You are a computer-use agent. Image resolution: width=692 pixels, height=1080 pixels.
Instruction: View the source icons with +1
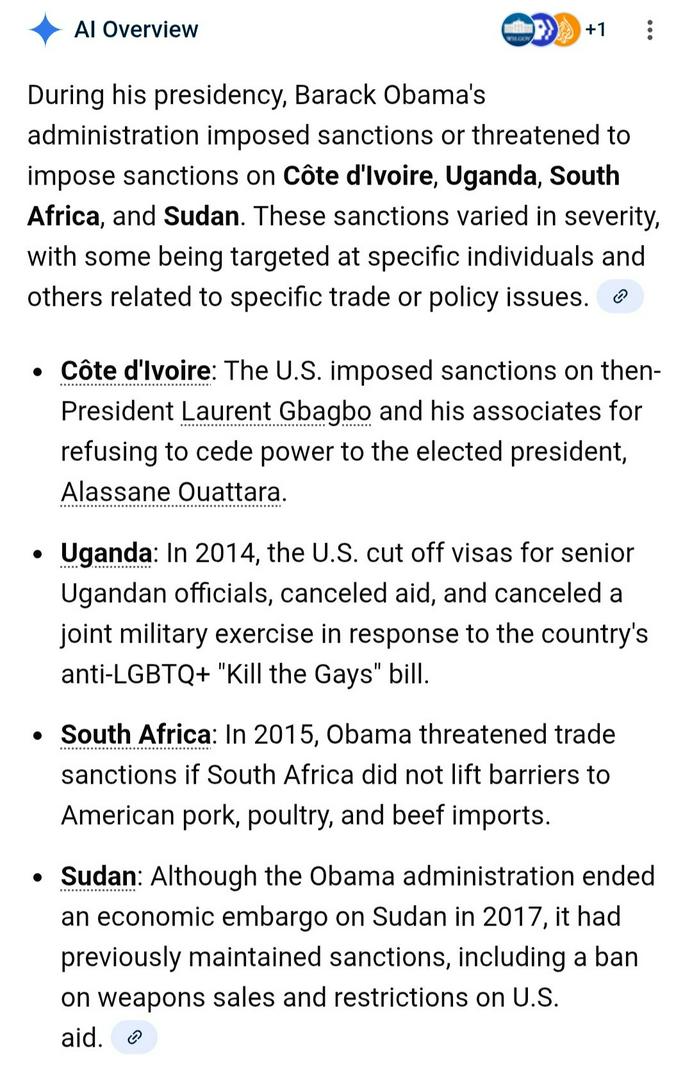tap(553, 30)
